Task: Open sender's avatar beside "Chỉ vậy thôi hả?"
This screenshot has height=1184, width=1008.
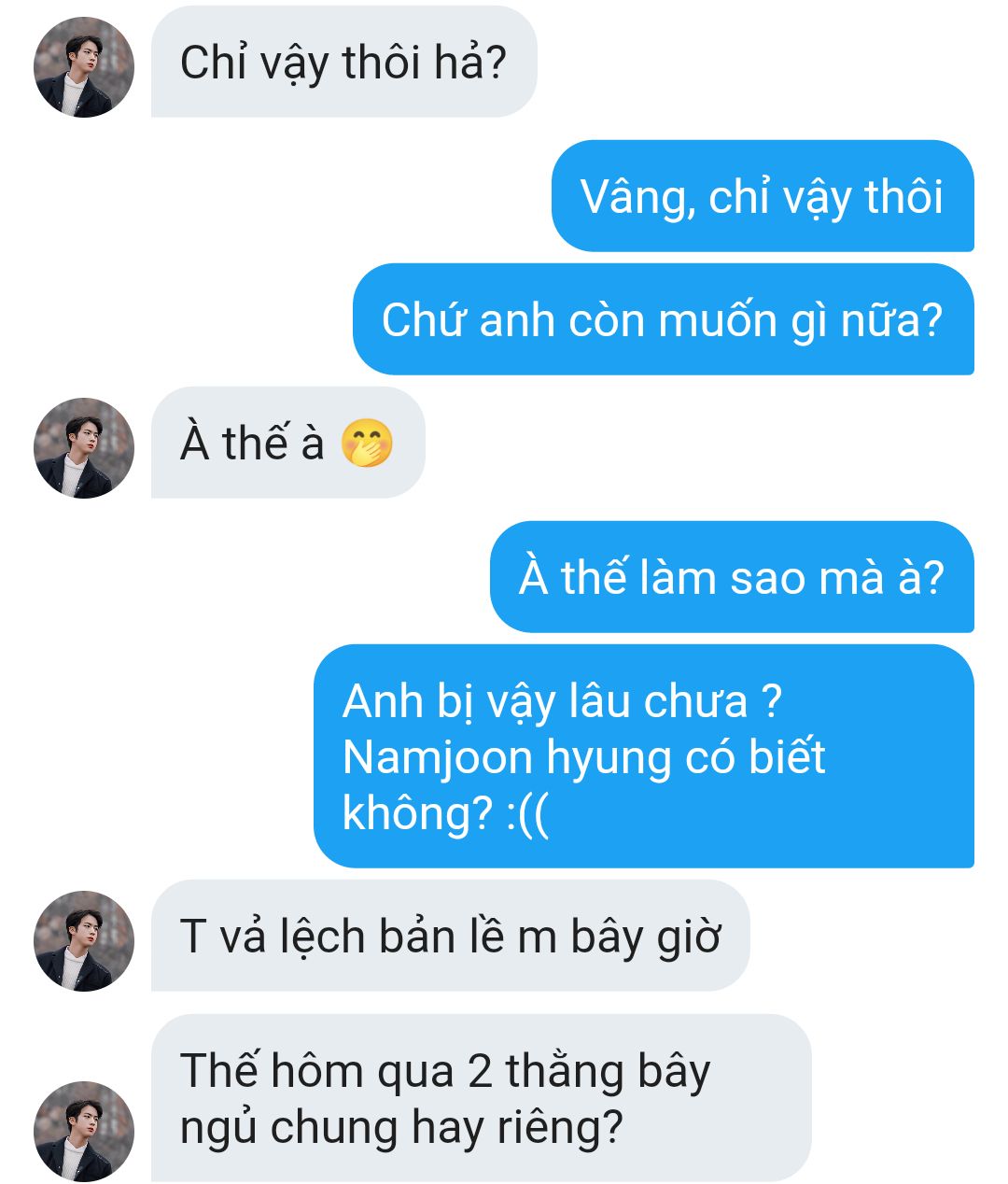Action: point(84,67)
